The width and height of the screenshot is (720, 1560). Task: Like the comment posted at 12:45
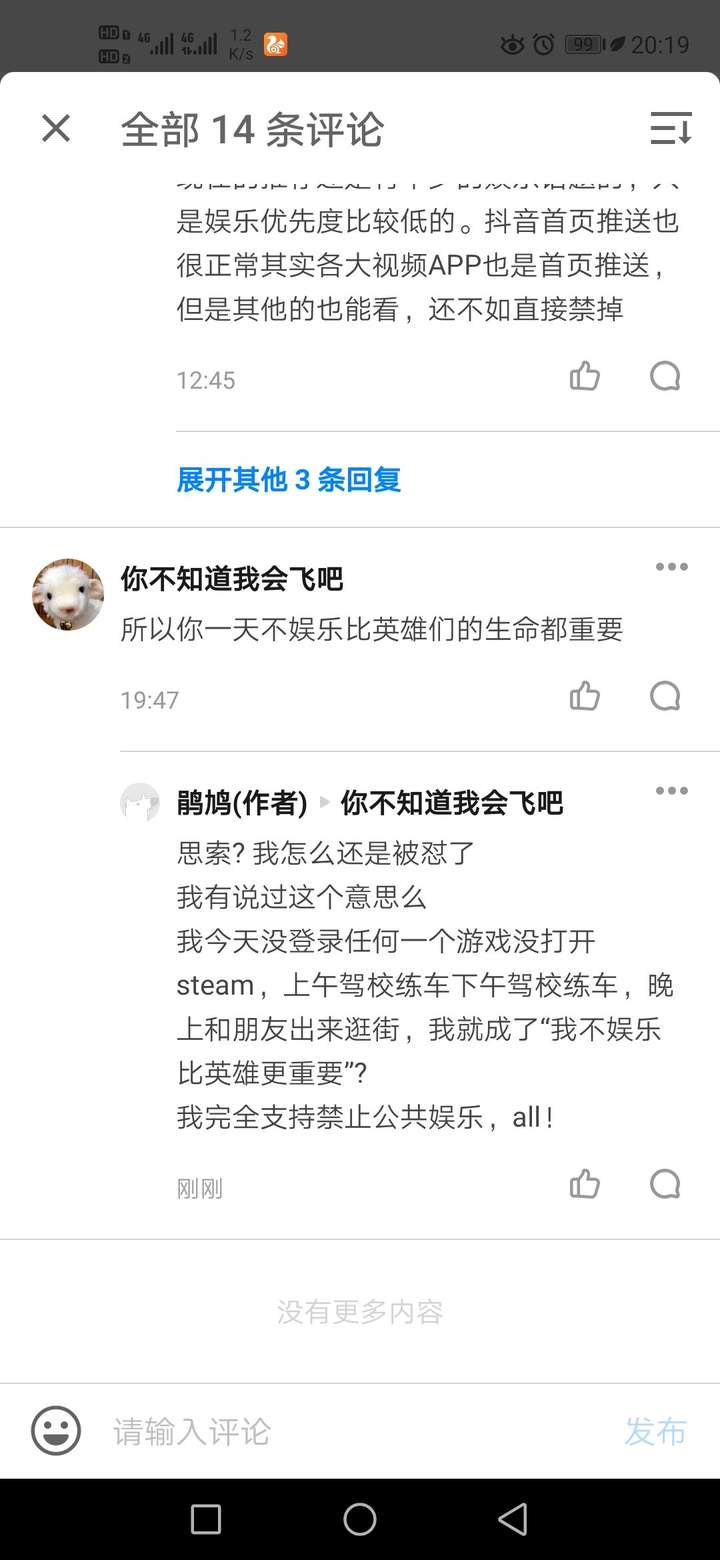point(585,376)
